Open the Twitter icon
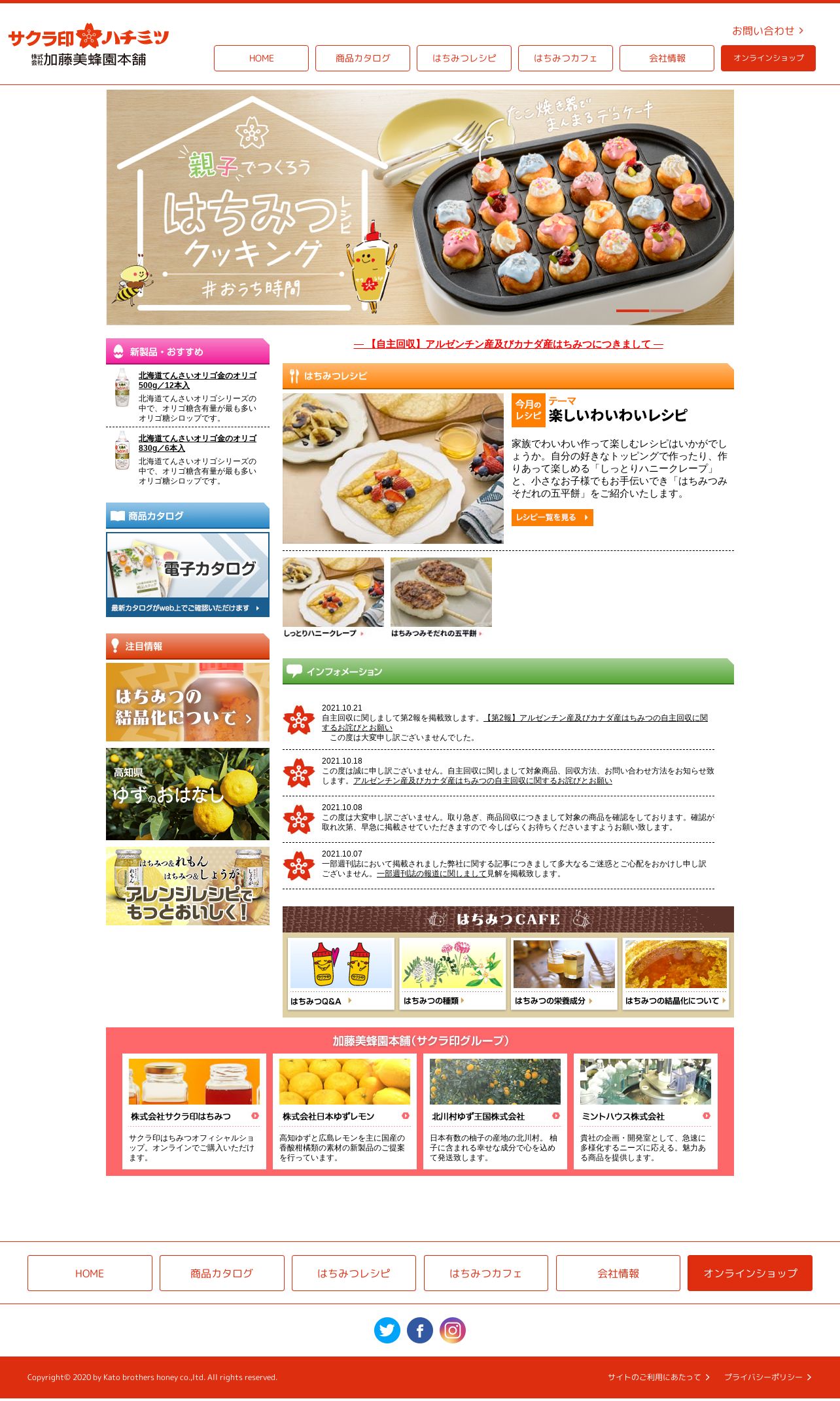 (387, 1330)
